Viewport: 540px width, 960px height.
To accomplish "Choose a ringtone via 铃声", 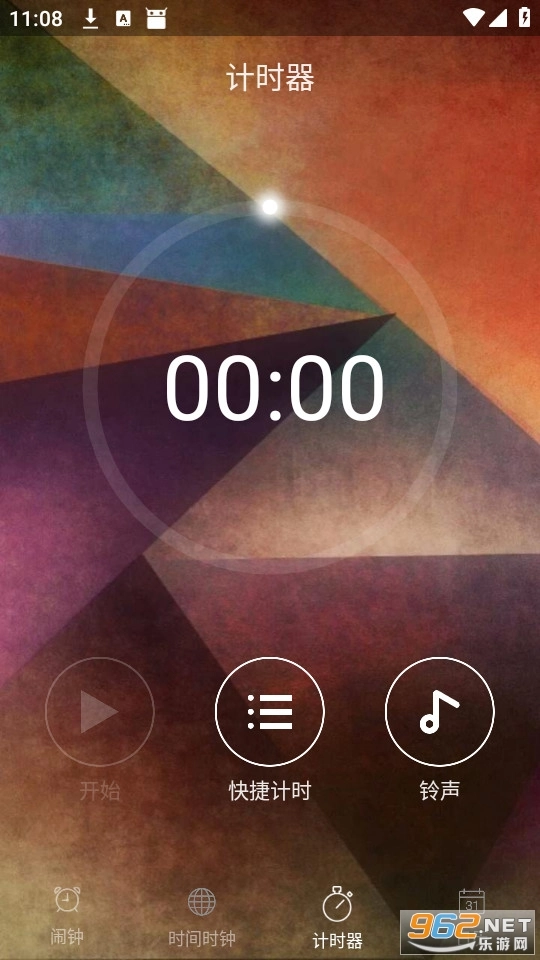I will [440, 711].
